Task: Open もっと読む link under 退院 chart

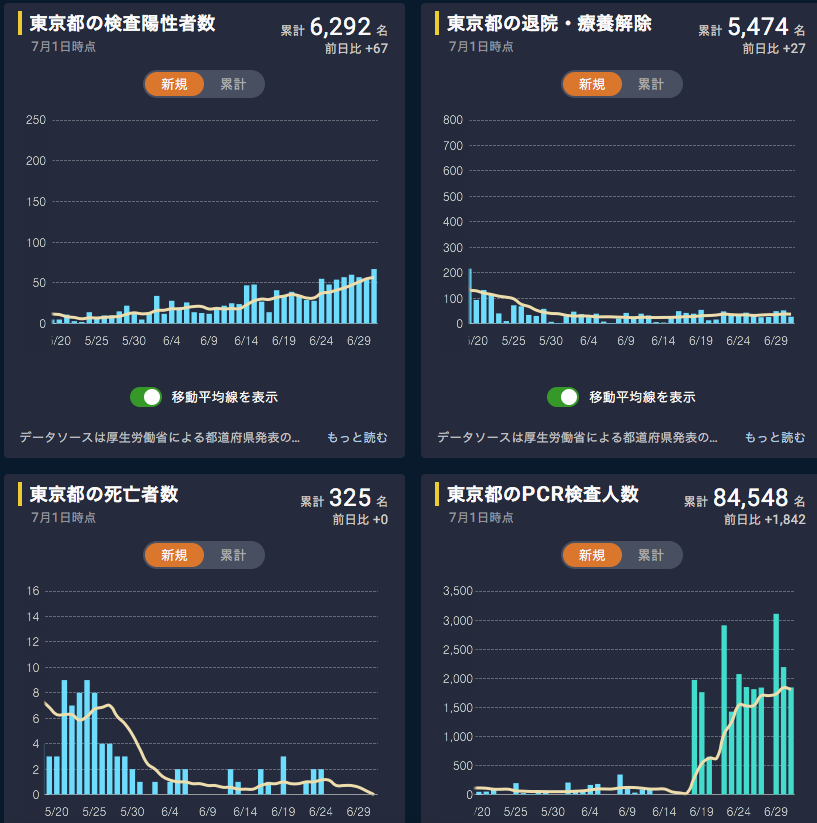Action: 773,437
